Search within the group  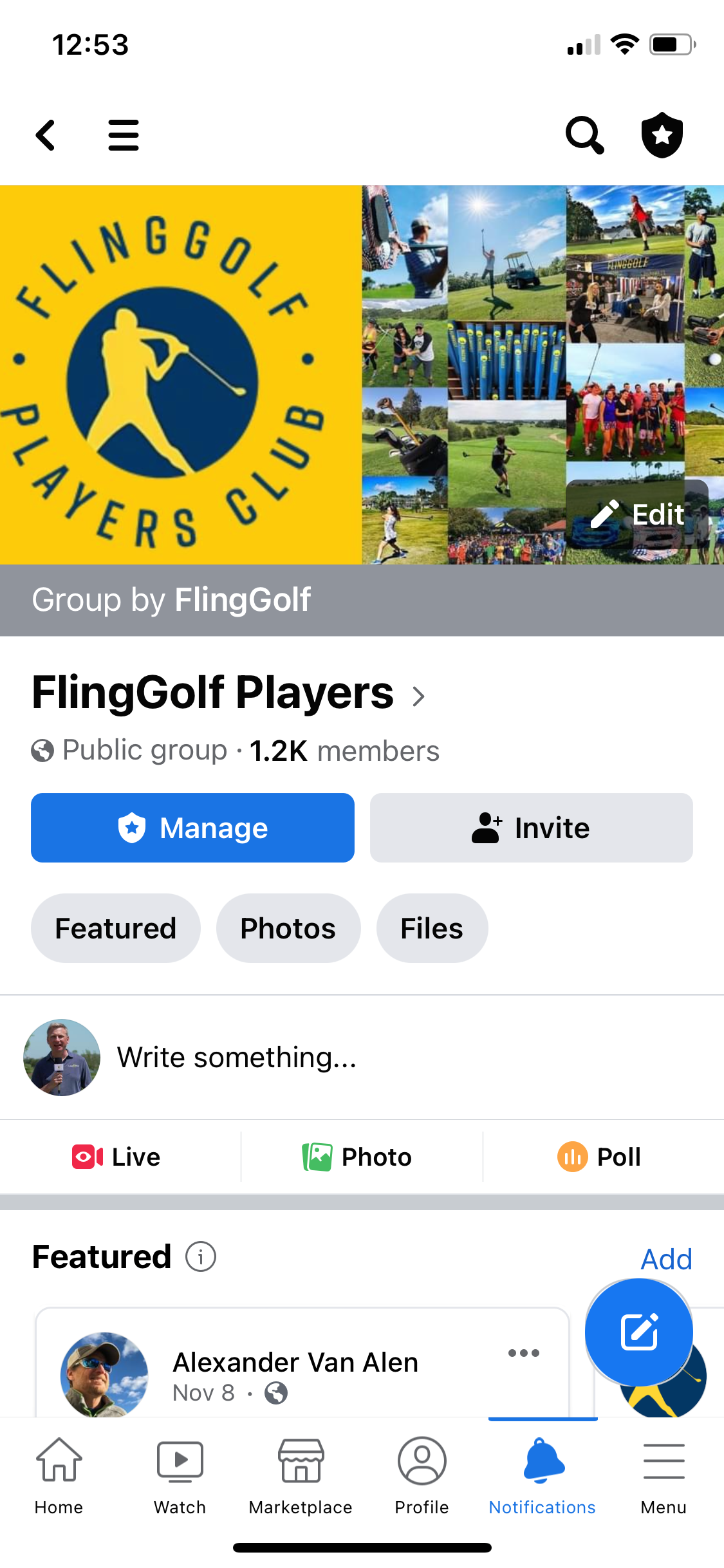584,135
